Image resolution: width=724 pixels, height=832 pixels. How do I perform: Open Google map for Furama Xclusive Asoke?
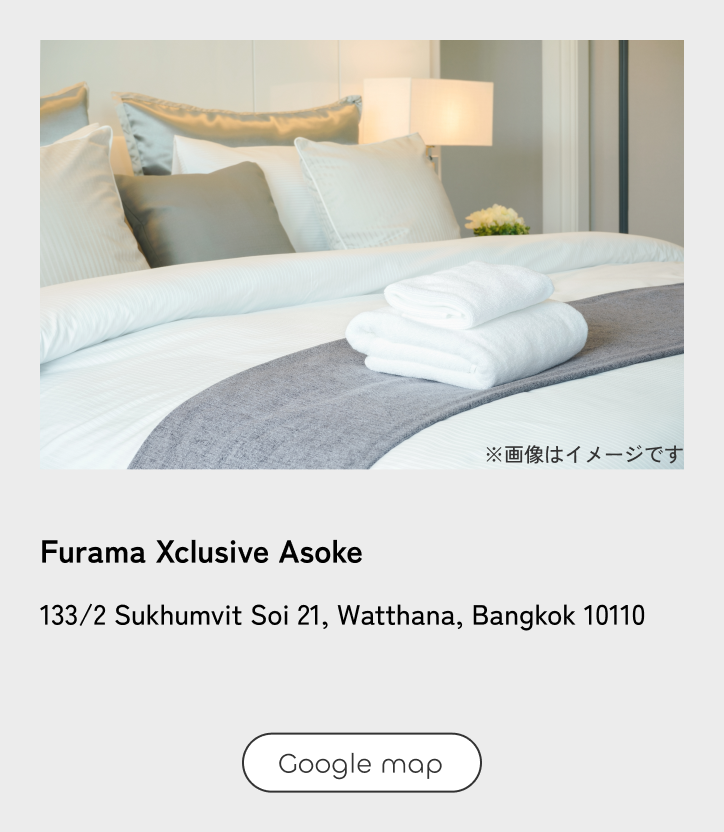tap(361, 763)
